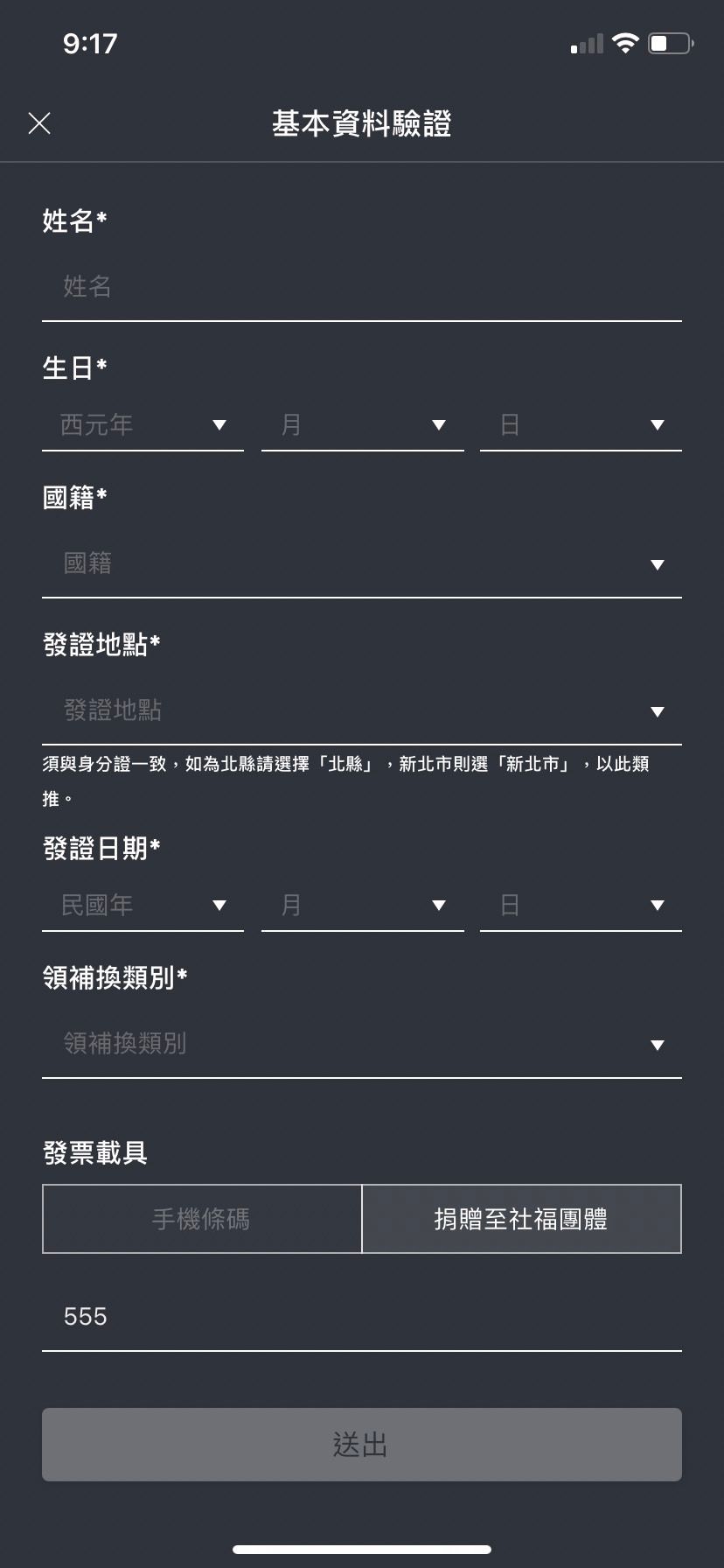Switch to the 手機條碼 option
724x1568 pixels.
point(202,1219)
